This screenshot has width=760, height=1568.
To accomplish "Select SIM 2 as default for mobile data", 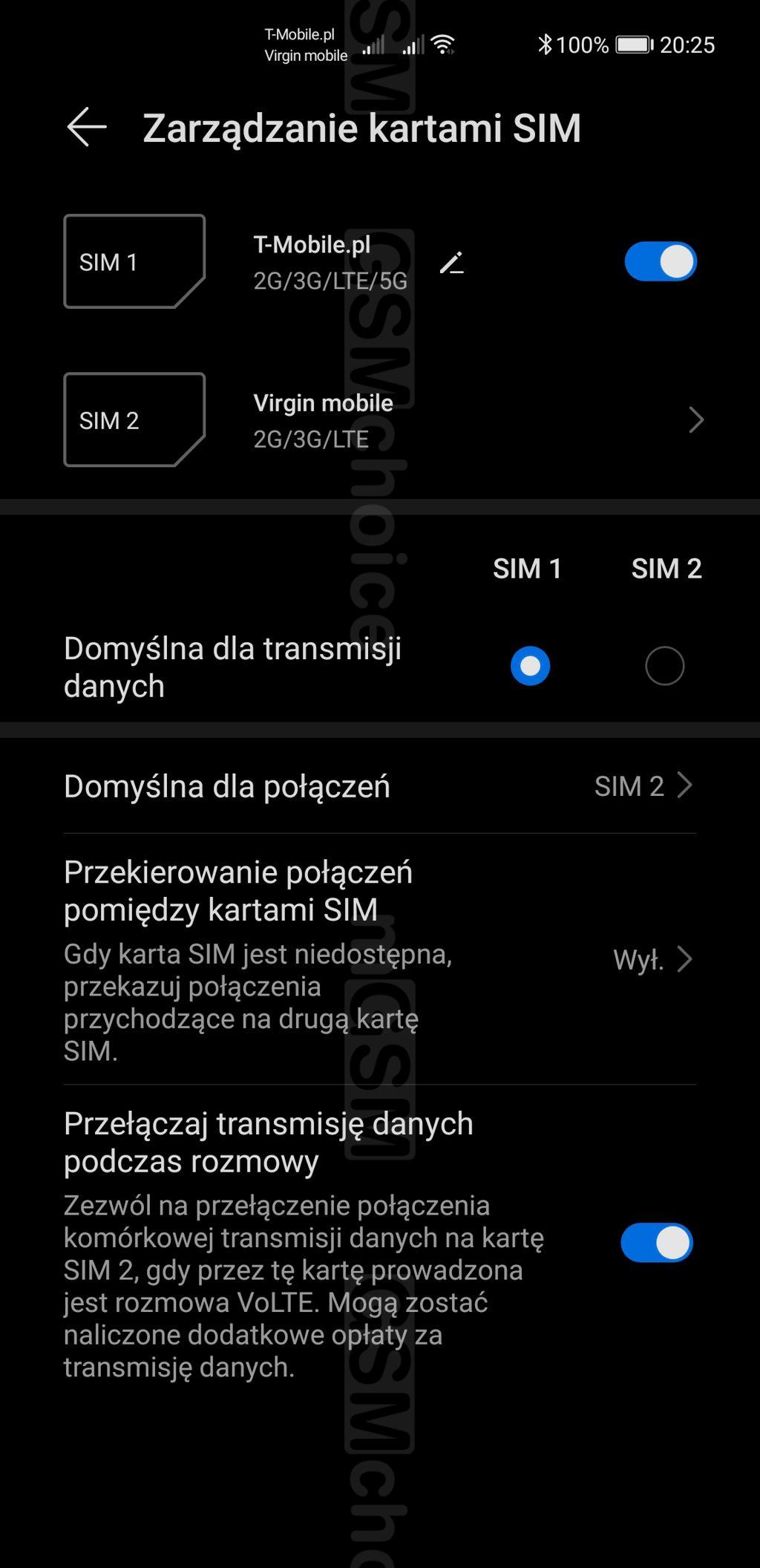I will coord(664,666).
